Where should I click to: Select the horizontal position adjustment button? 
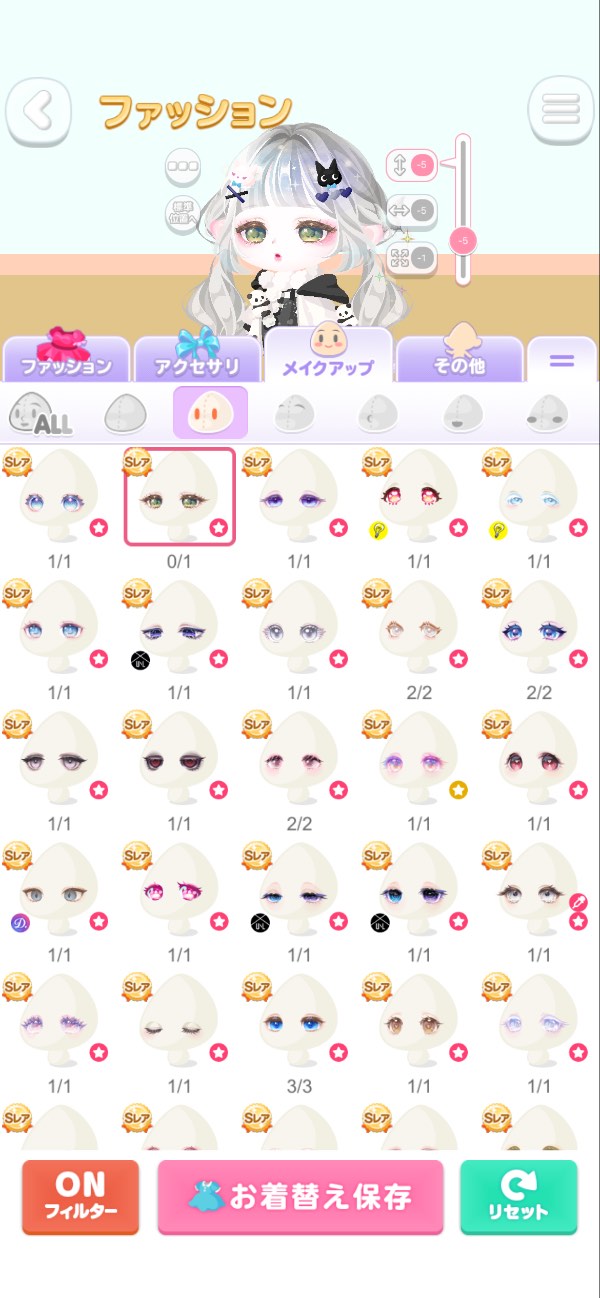[x=412, y=210]
